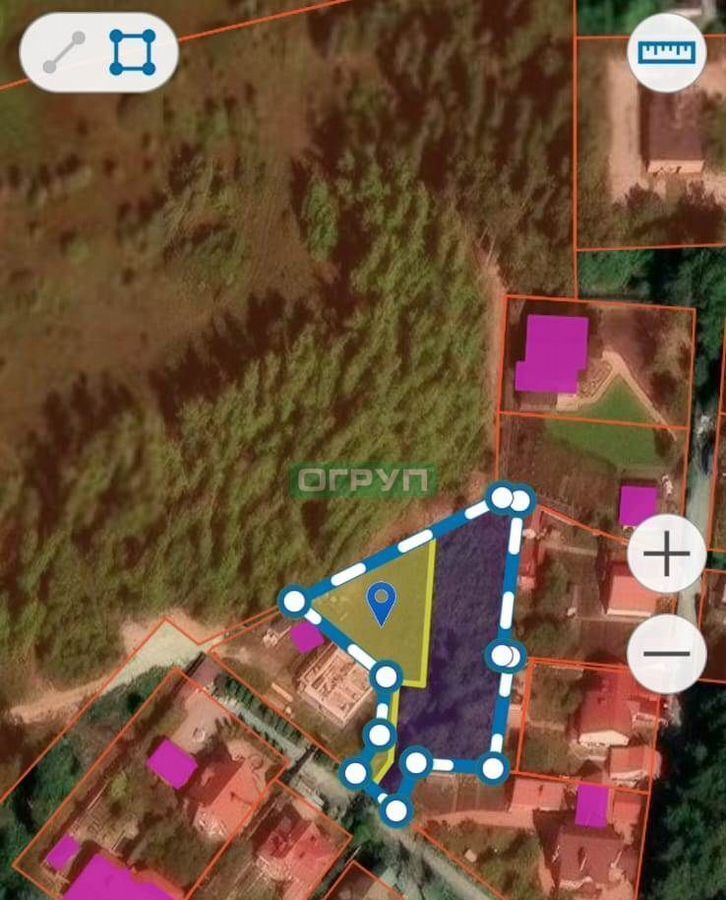Screen dimensions: 726x900
Task: Zoom out of the map
Action: [666, 654]
